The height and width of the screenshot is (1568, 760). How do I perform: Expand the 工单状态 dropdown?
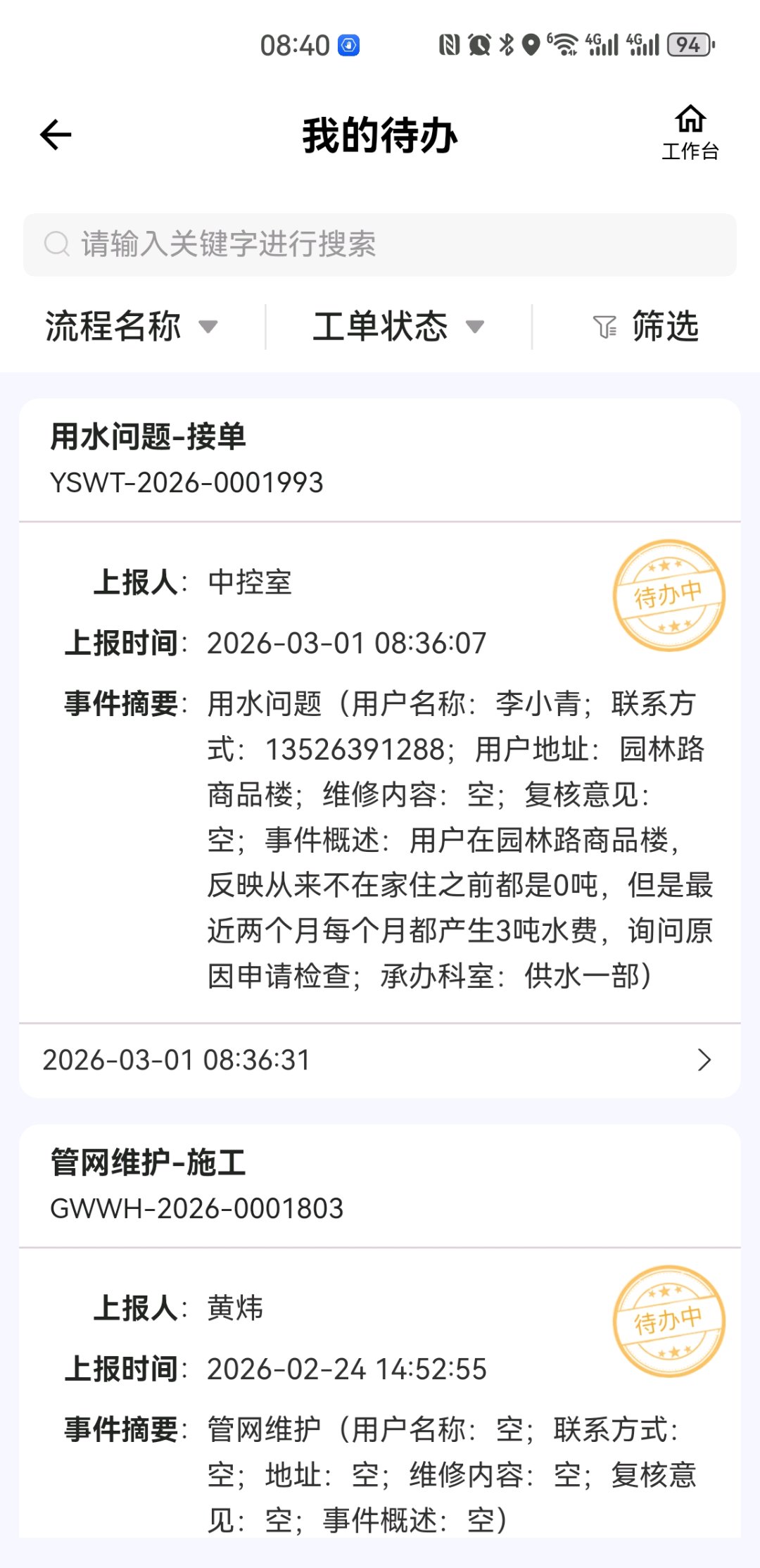[x=398, y=327]
